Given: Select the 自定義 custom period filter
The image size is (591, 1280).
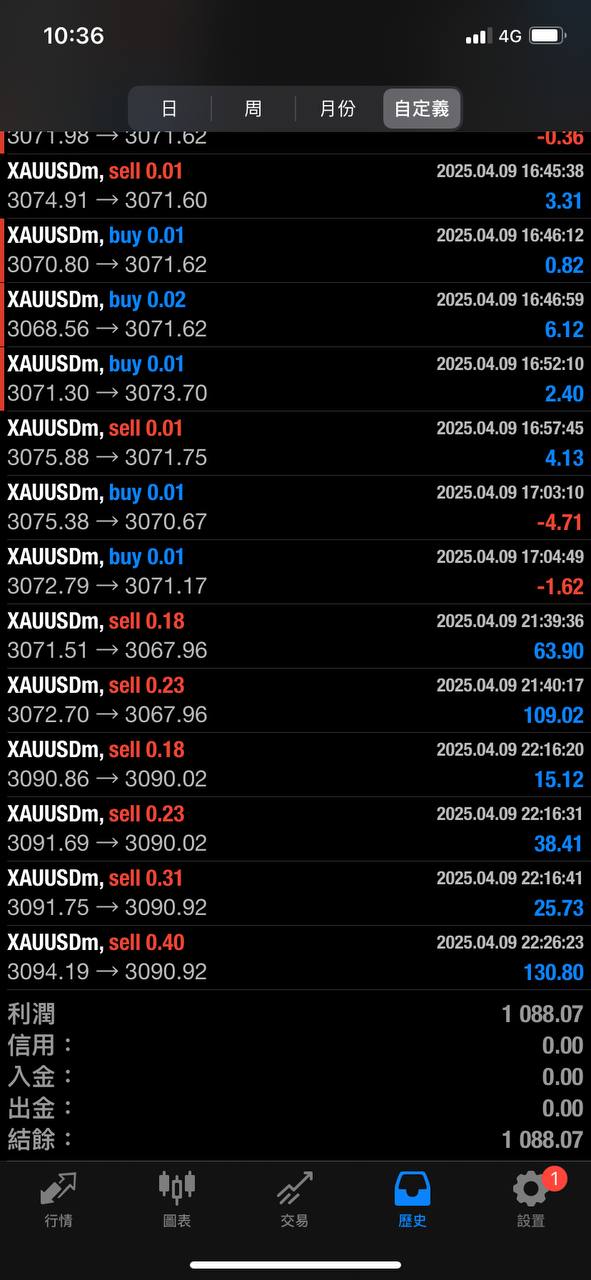Looking at the screenshot, I should click(422, 108).
